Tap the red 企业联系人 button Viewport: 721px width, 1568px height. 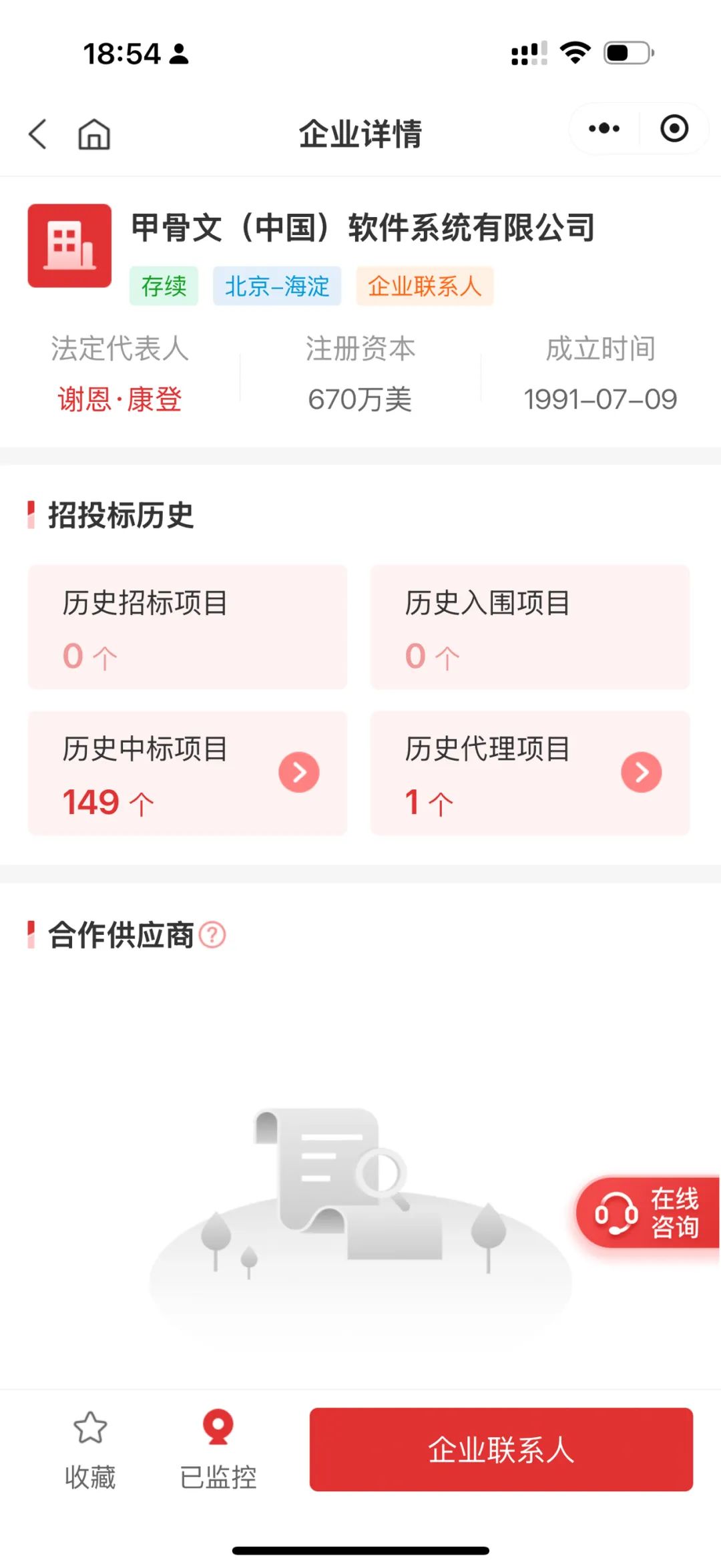tap(501, 1449)
